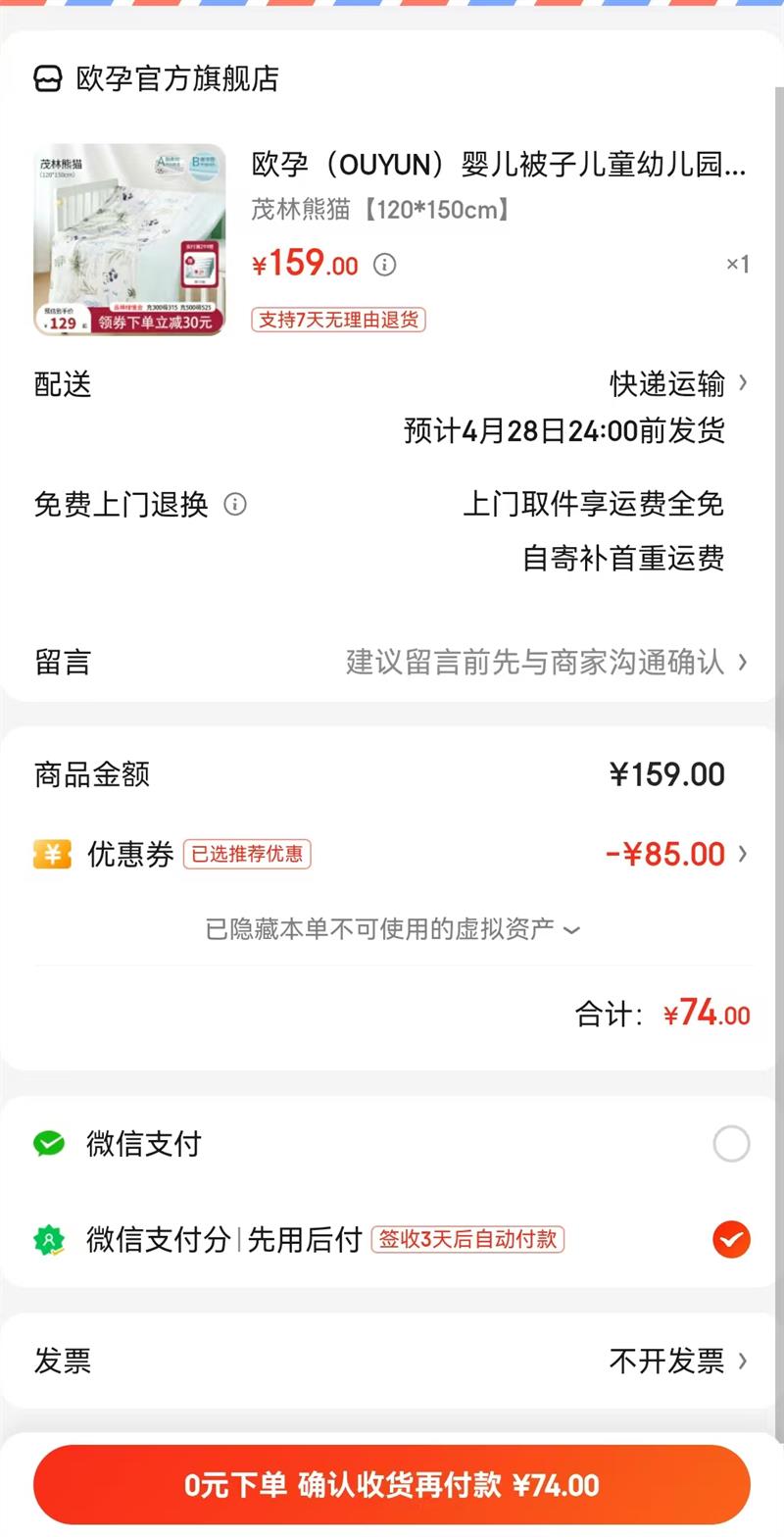
Task: Open 配送 快递运输 delivery options
Action: click(678, 383)
